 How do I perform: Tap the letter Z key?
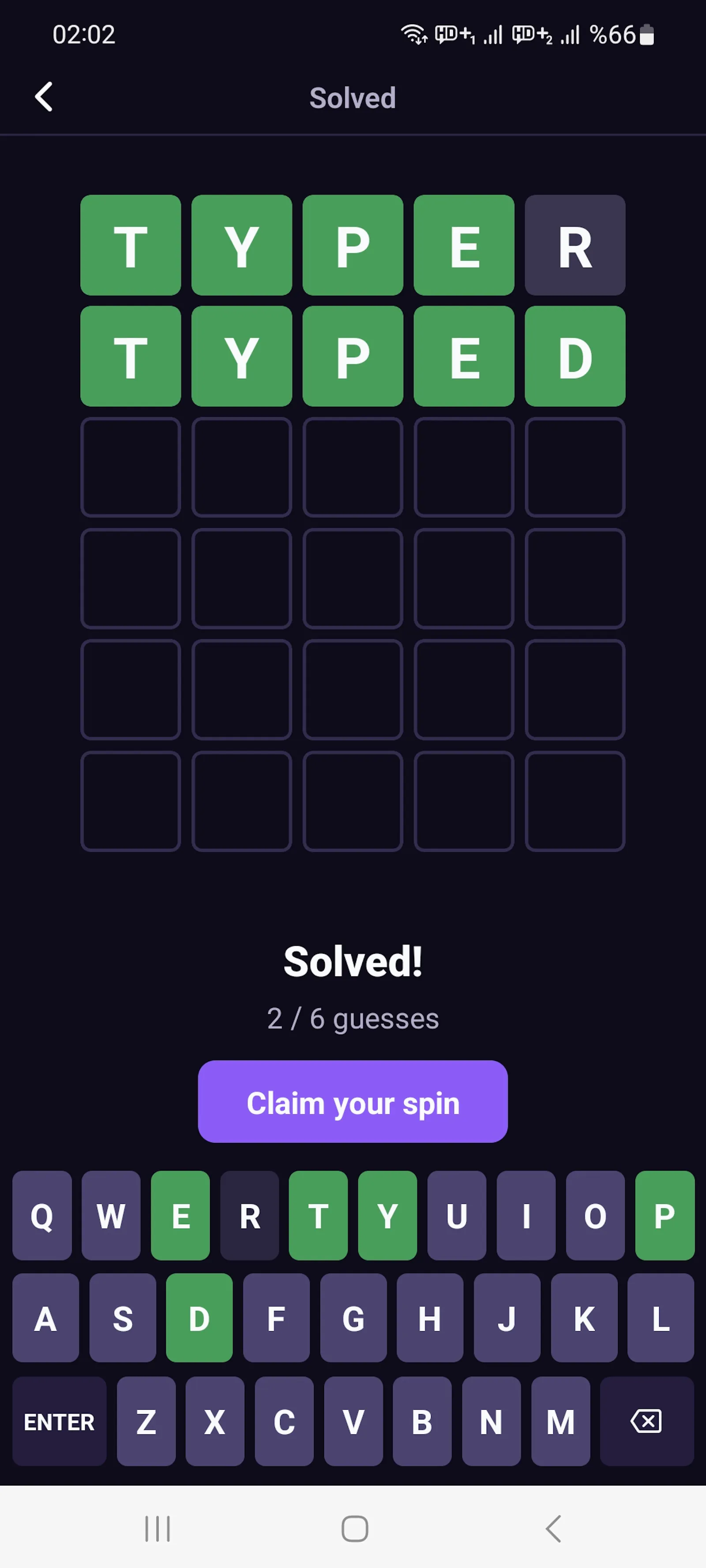click(146, 1421)
